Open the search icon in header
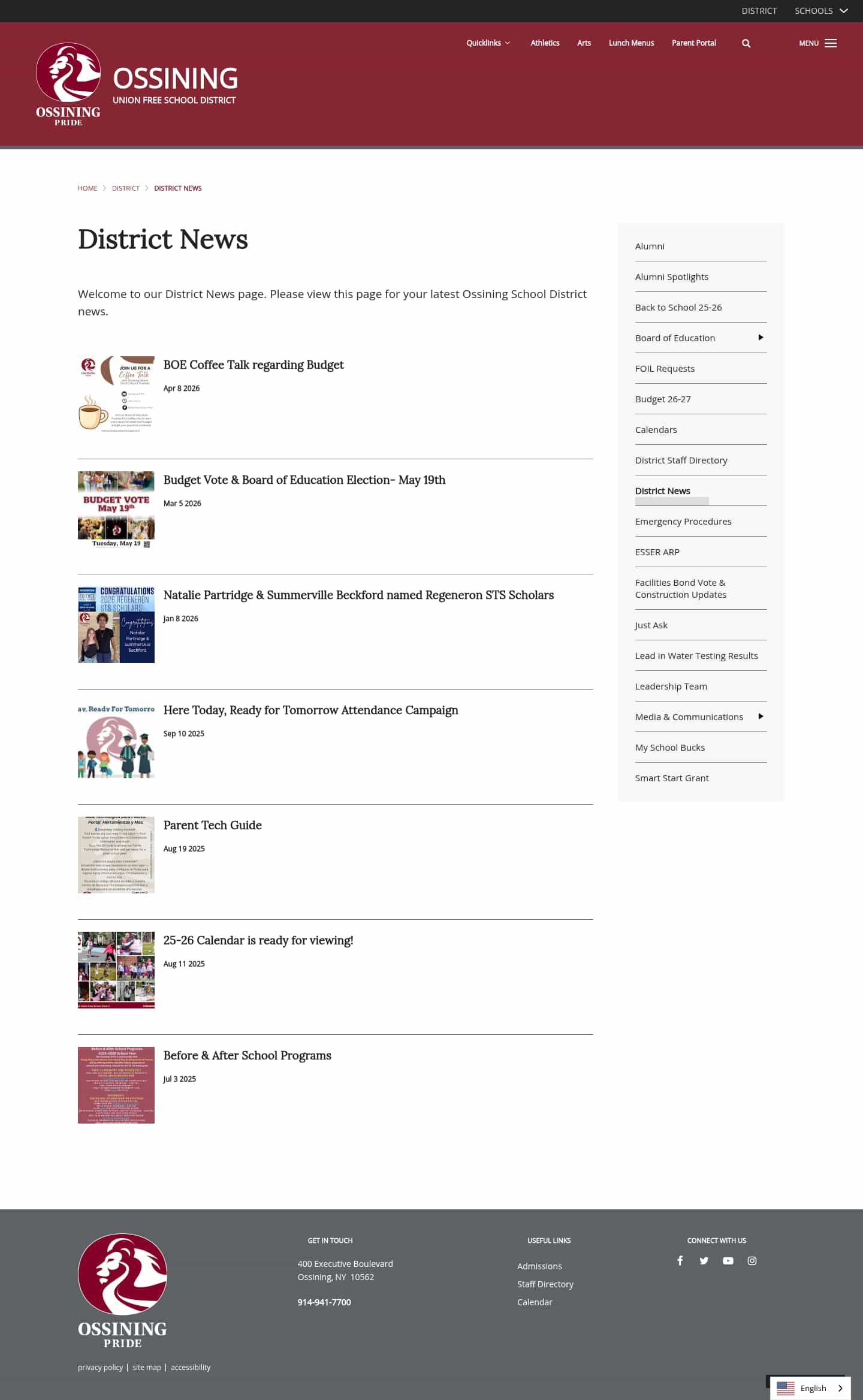This screenshot has height=1400, width=863. (746, 43)
